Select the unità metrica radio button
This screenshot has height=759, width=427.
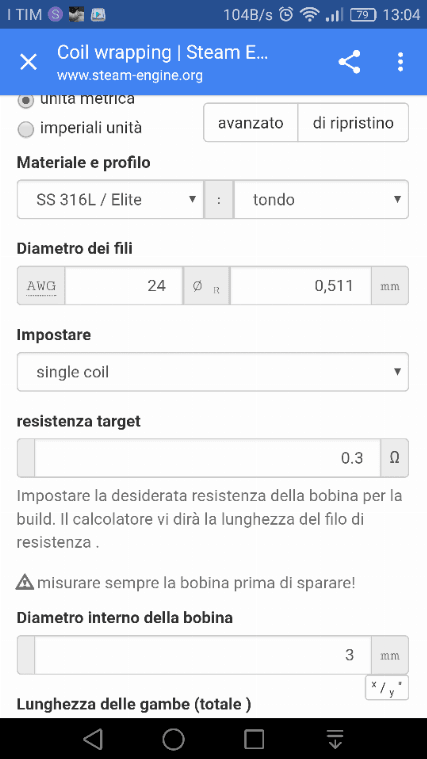coord(26,101)
